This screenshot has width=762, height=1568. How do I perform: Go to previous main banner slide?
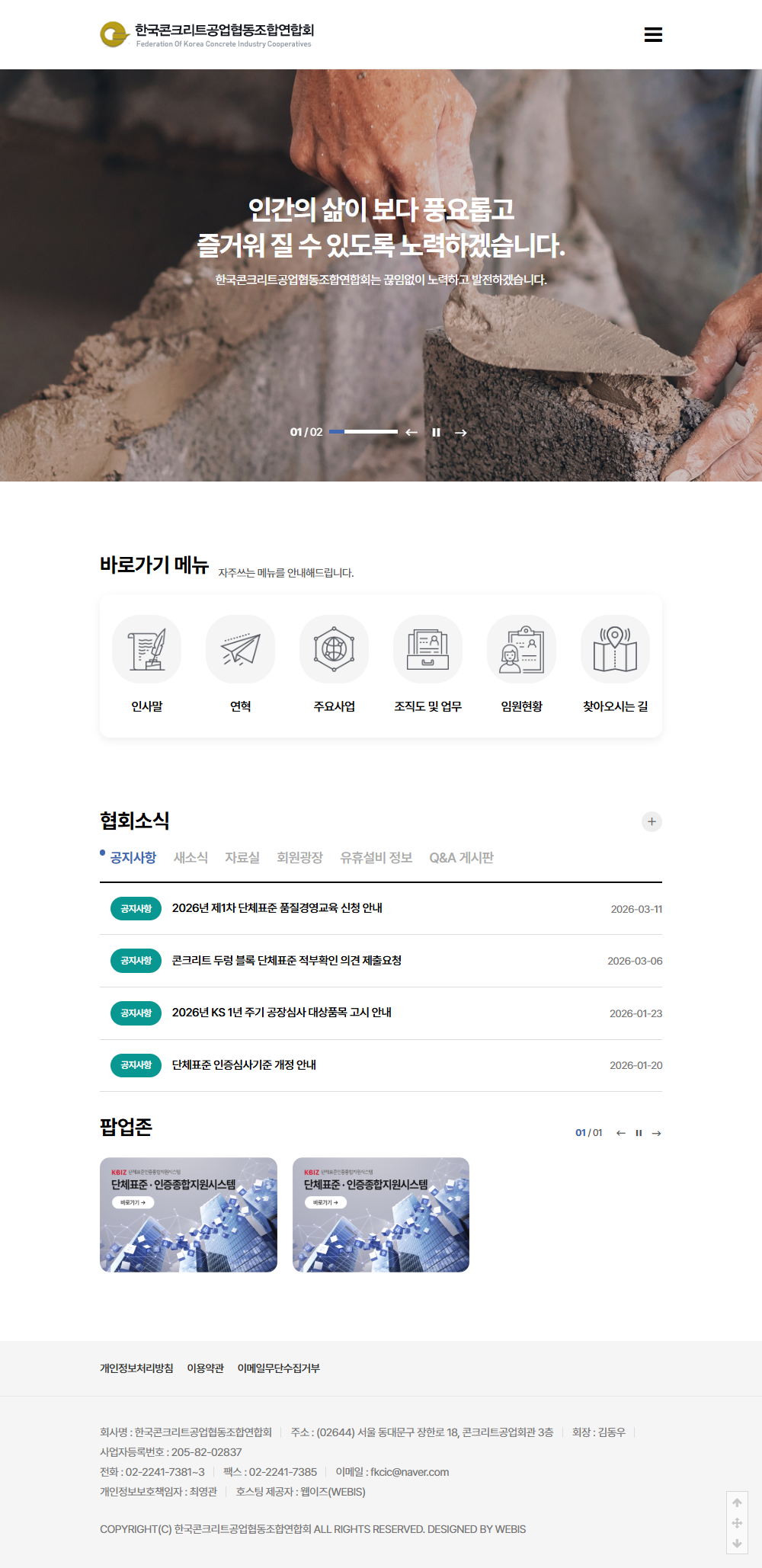click(411, 432)
